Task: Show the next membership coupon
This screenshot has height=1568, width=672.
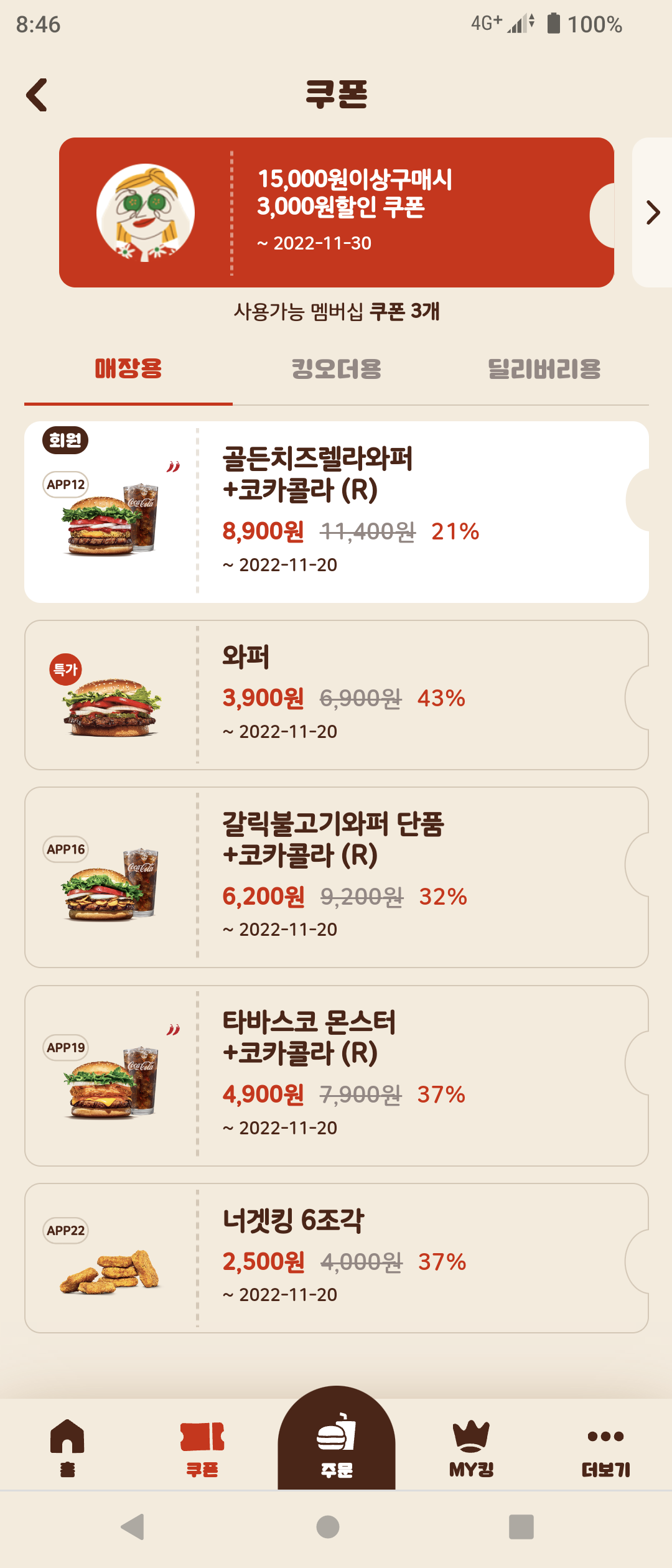Action: [652, 212]
